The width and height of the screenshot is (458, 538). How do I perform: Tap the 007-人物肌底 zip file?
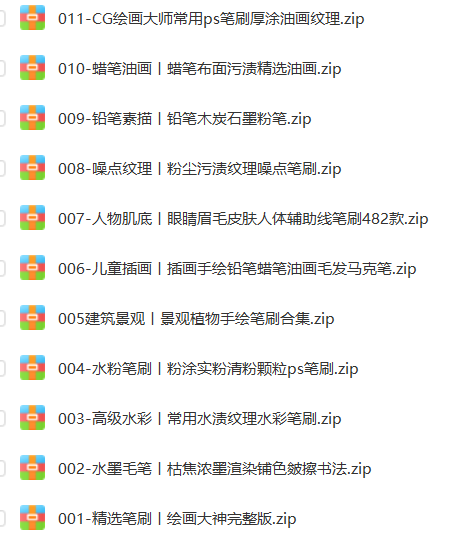click(243, 219)
